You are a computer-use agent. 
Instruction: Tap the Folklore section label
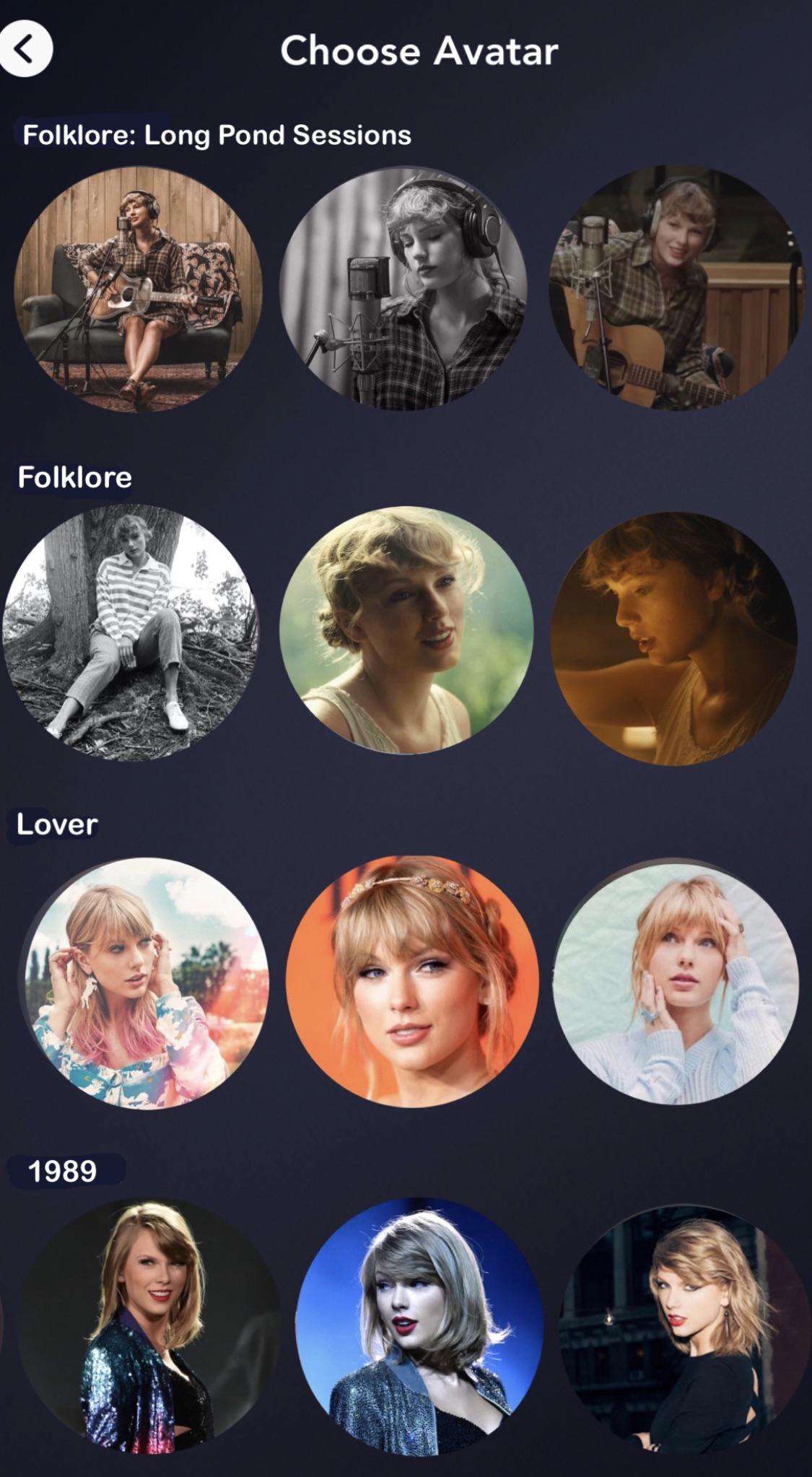[x=75, y=477]
